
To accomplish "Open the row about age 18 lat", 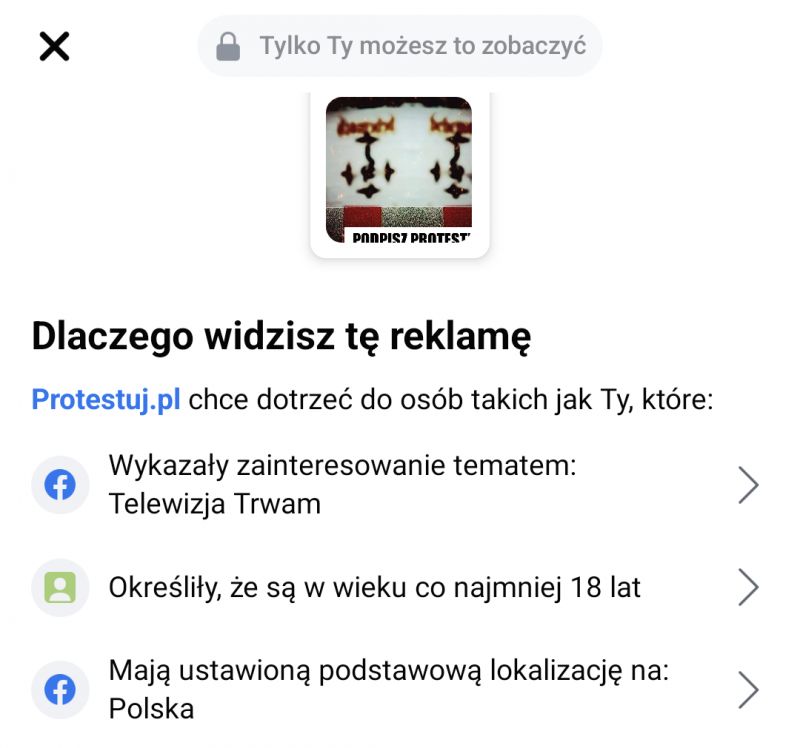I will point(400,588).
